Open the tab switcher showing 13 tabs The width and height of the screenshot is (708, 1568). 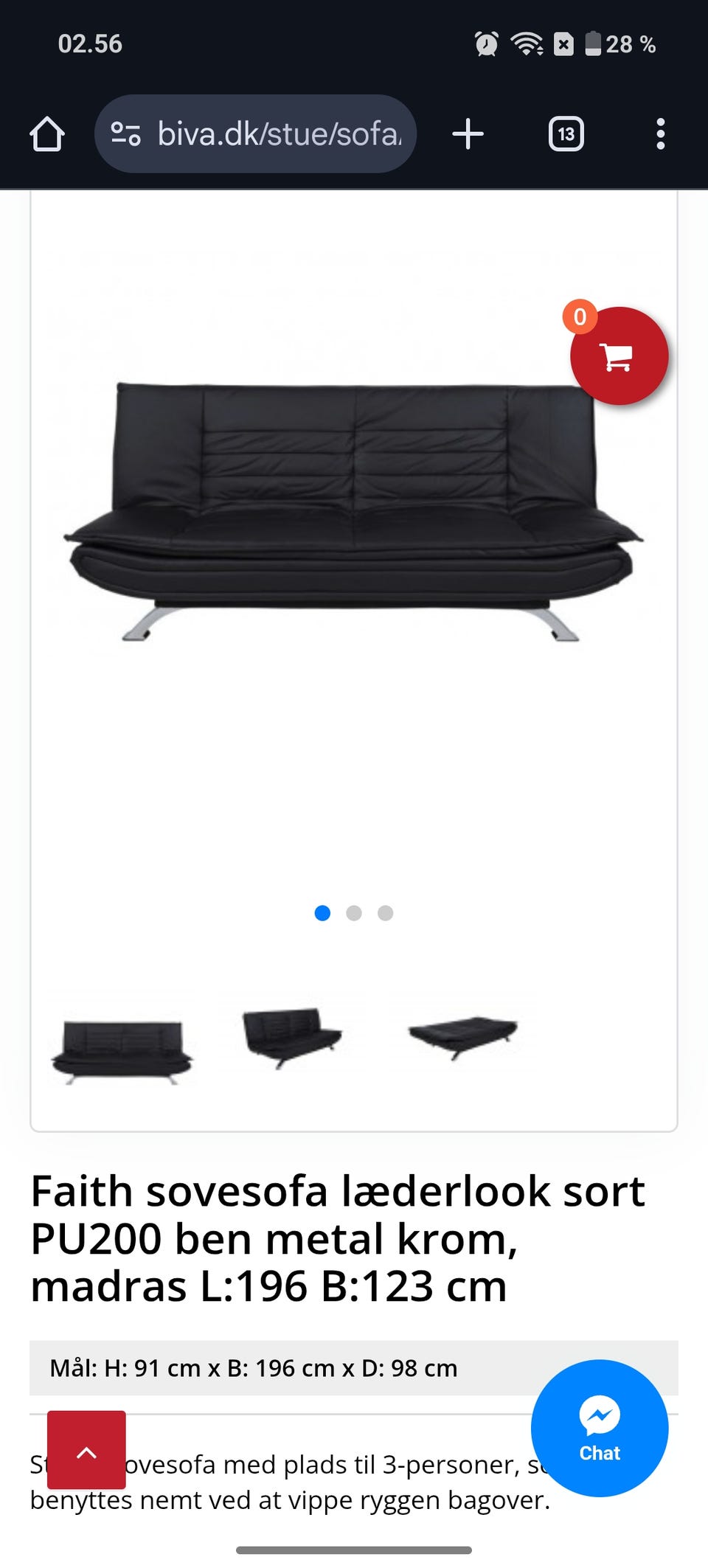(566, 134)
